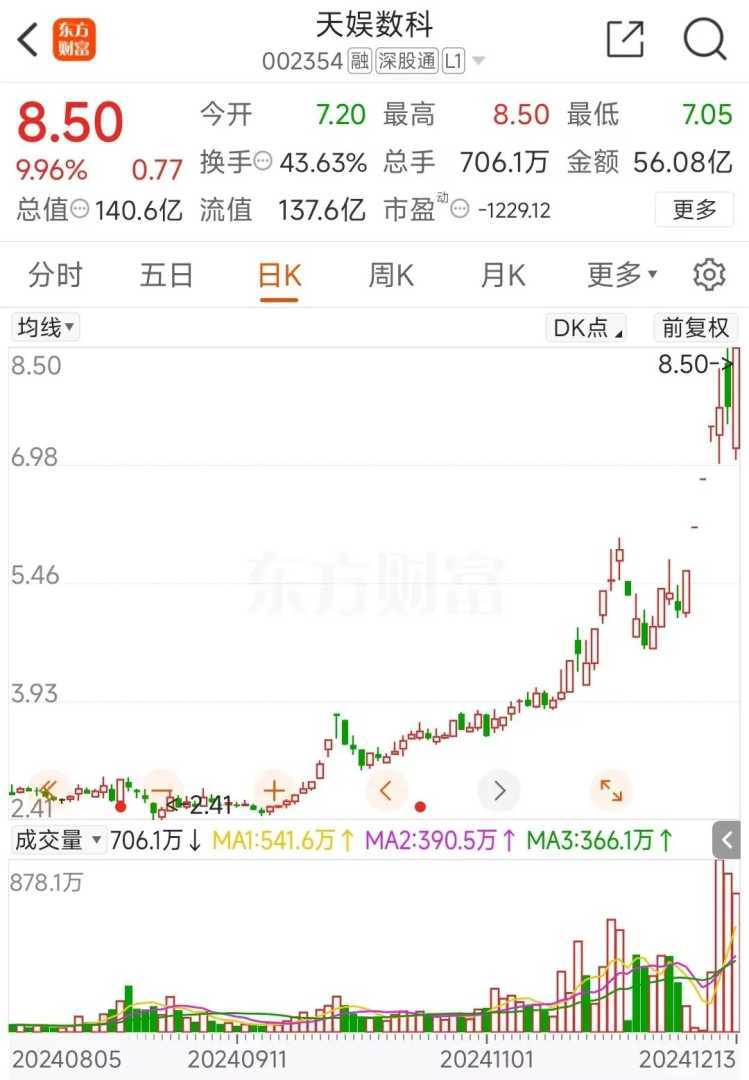Open the stock search

(x=704, y=40)
